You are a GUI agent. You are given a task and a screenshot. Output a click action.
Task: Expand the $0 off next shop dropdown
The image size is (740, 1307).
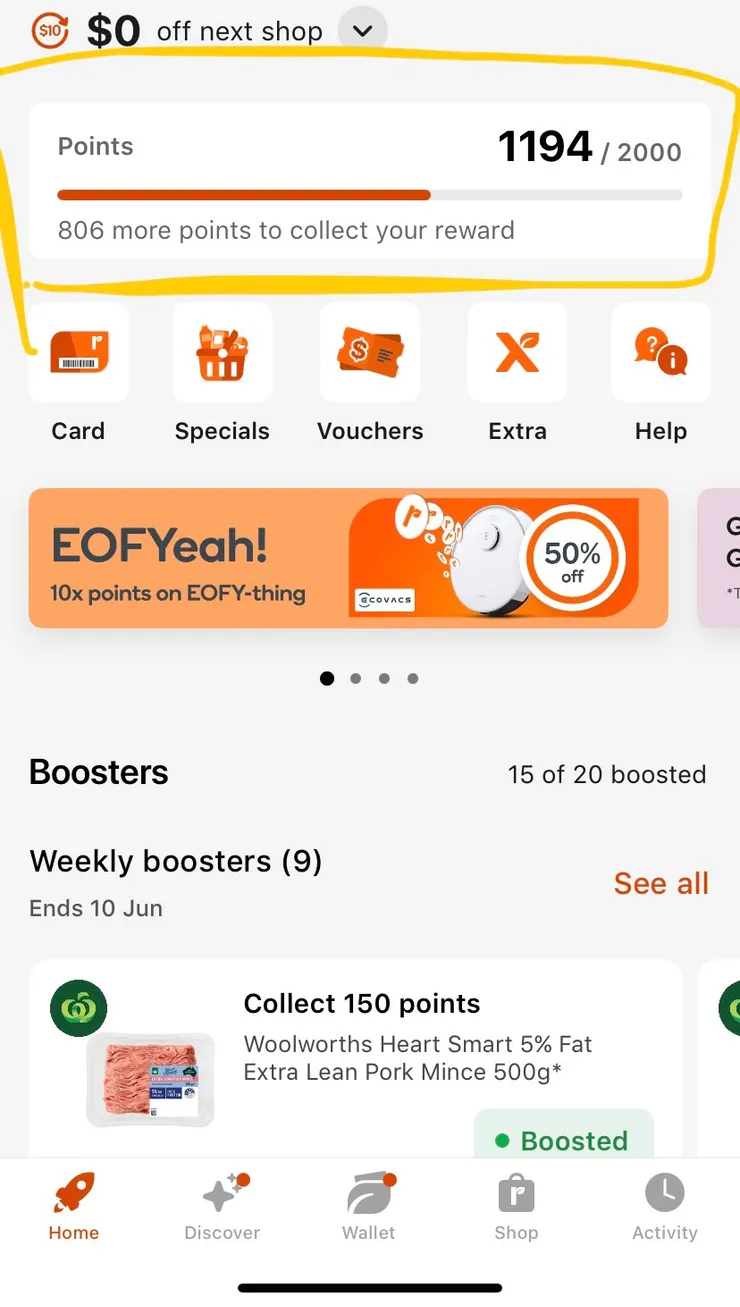point(362,31)
